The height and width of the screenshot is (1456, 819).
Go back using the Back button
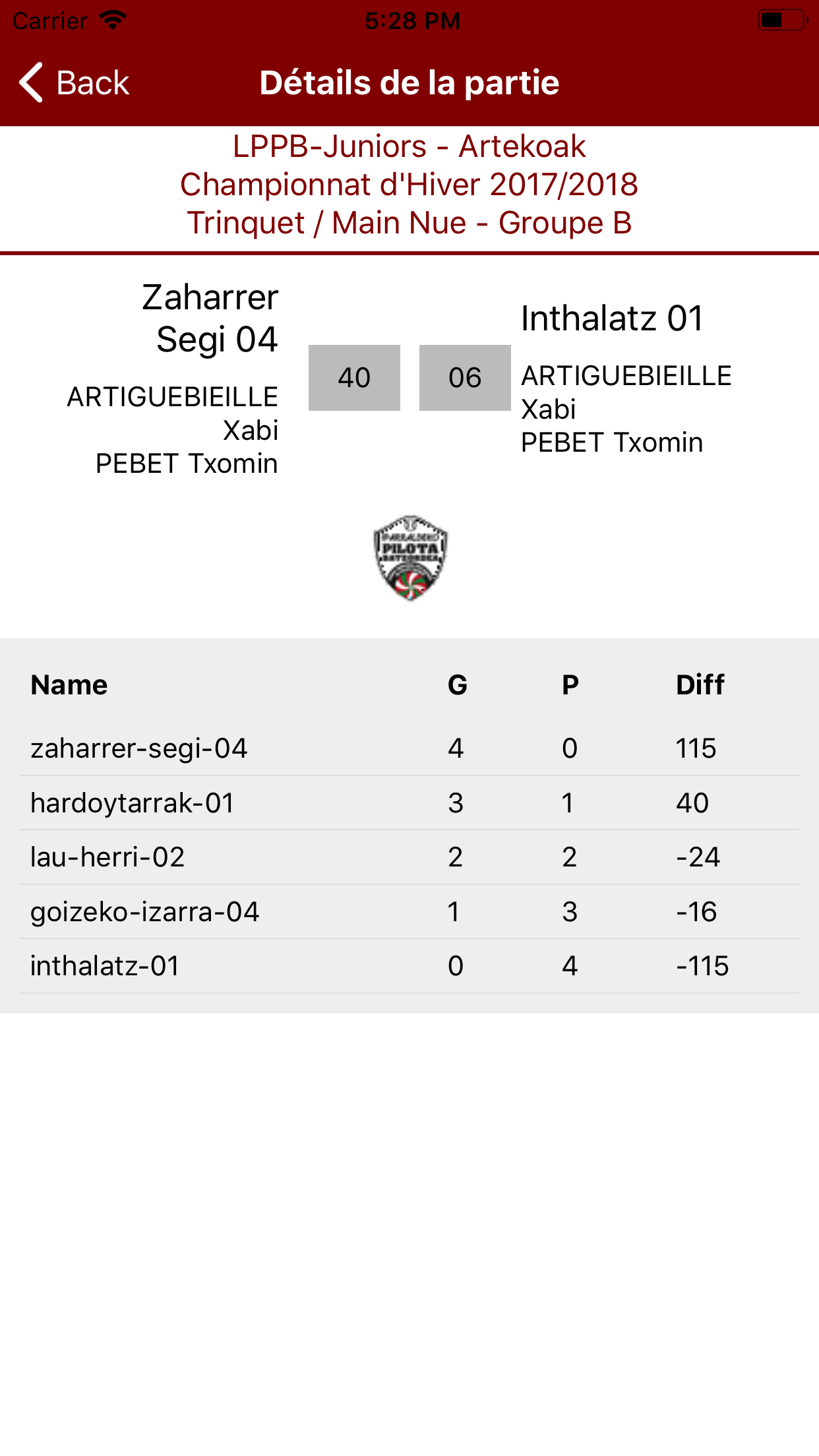click(74, 83)
